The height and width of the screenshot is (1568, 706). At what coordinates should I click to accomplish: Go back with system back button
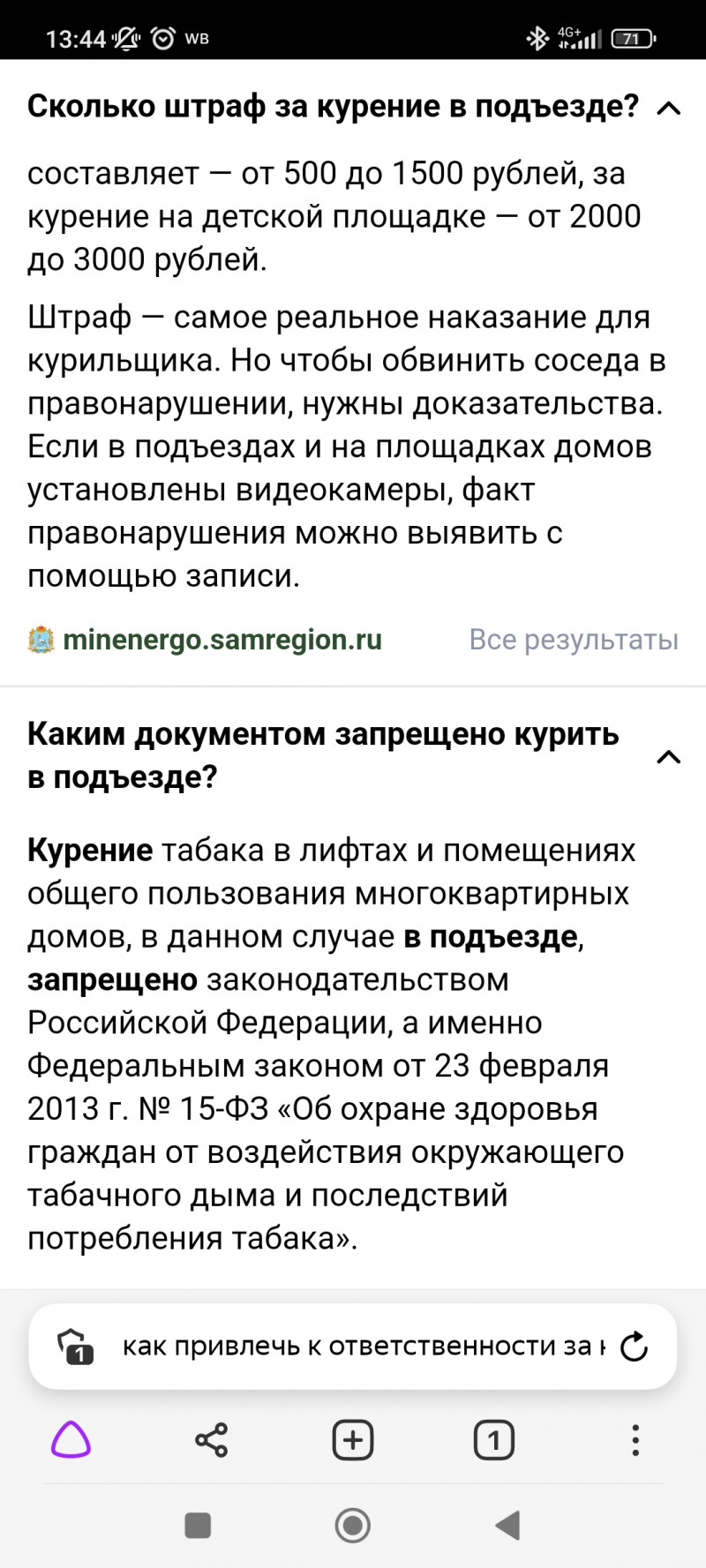[507, 1525]
